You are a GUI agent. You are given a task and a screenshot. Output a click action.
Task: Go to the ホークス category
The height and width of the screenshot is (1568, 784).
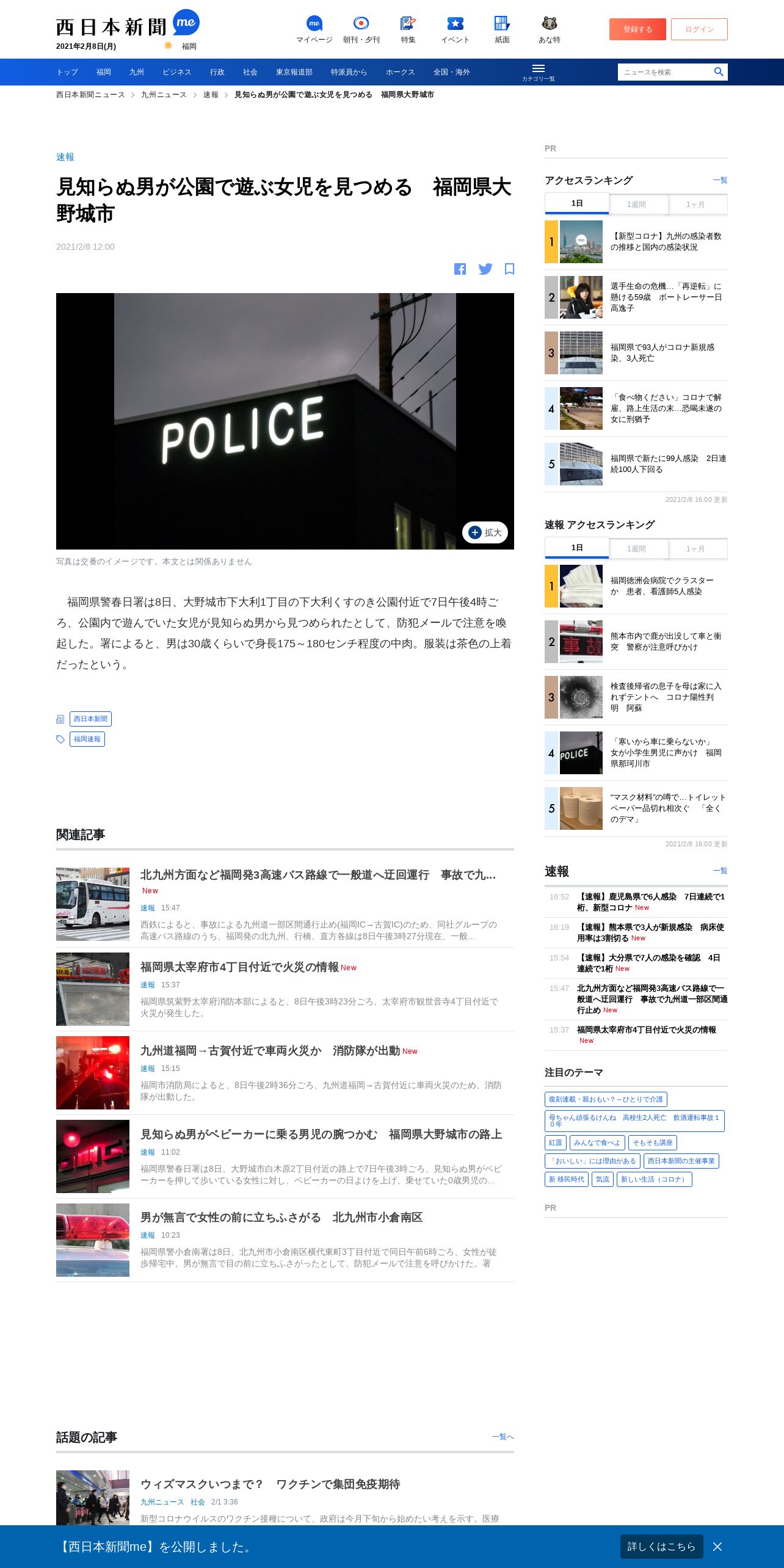click(x=400, y=72)
